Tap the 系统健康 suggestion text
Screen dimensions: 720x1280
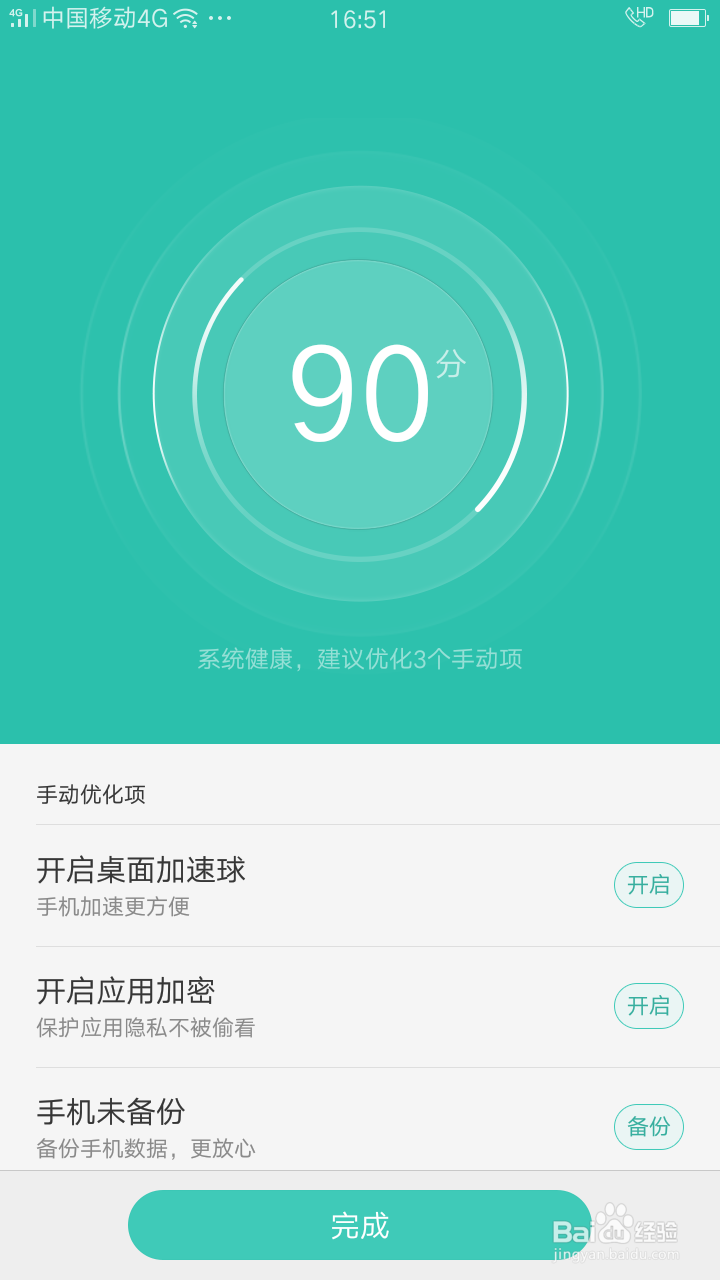point(360,658)
